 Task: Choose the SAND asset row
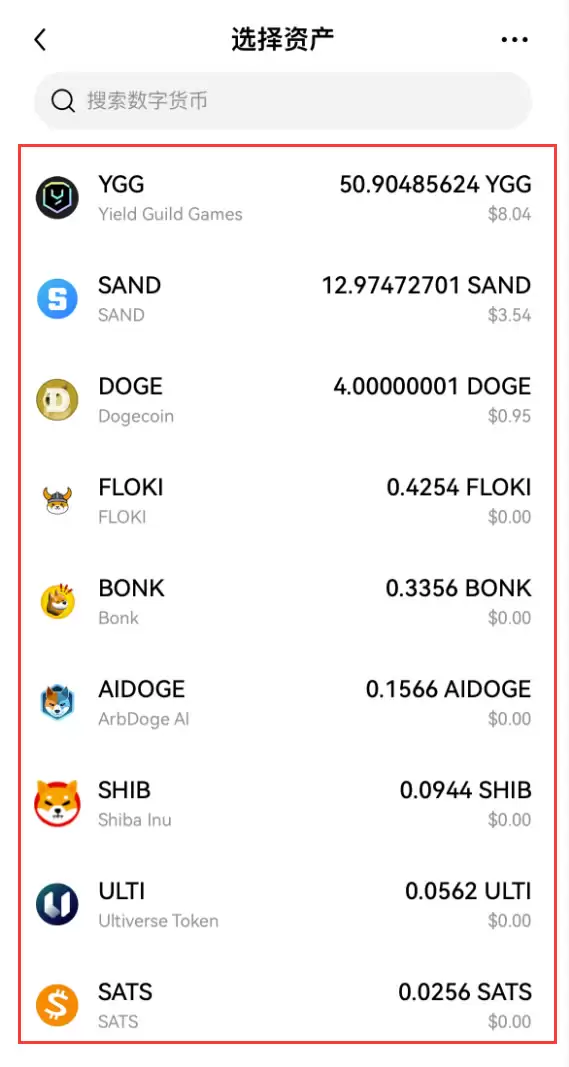coord(283,299)
